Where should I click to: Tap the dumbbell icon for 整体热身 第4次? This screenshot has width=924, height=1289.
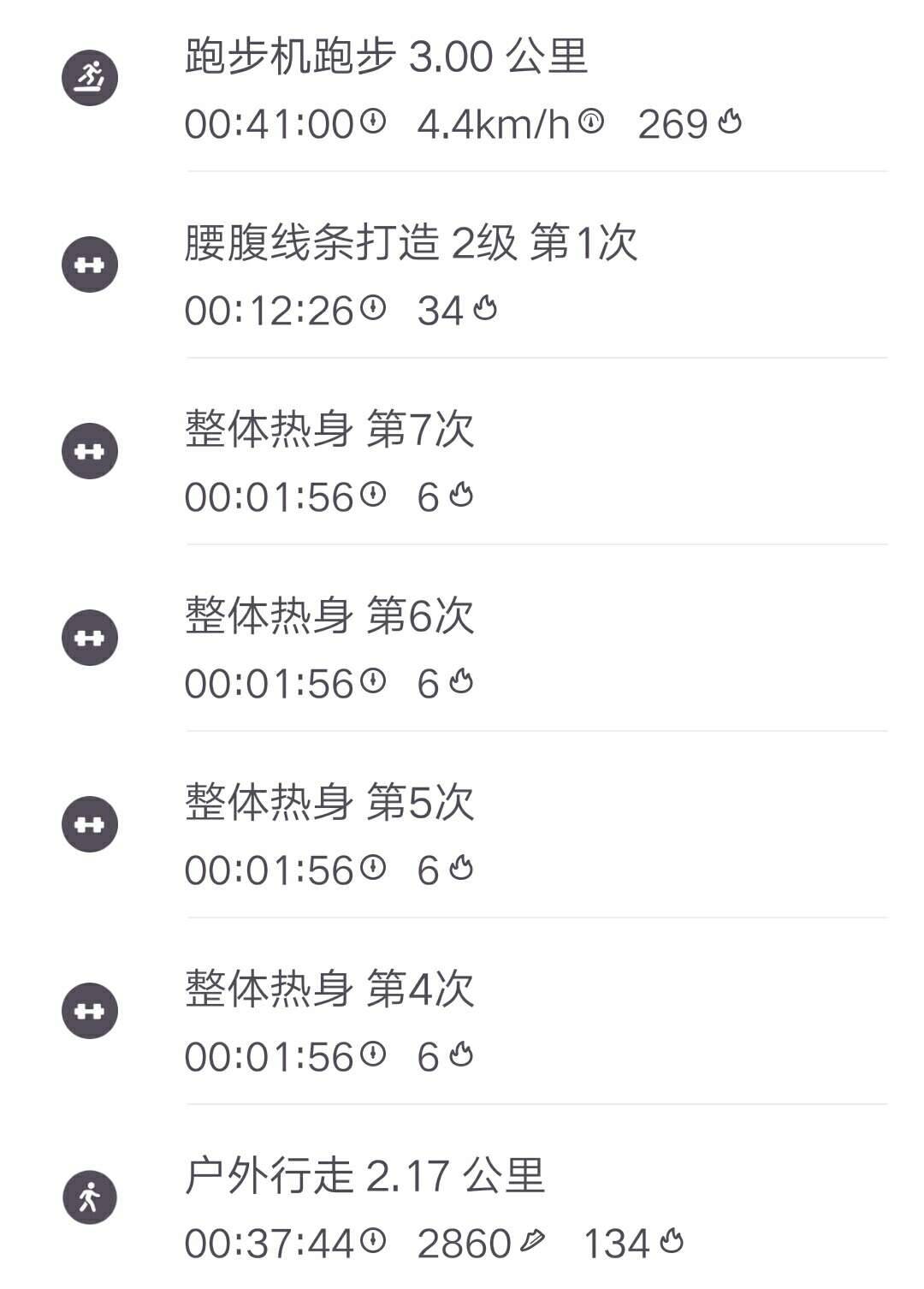tap(89, 1010)
